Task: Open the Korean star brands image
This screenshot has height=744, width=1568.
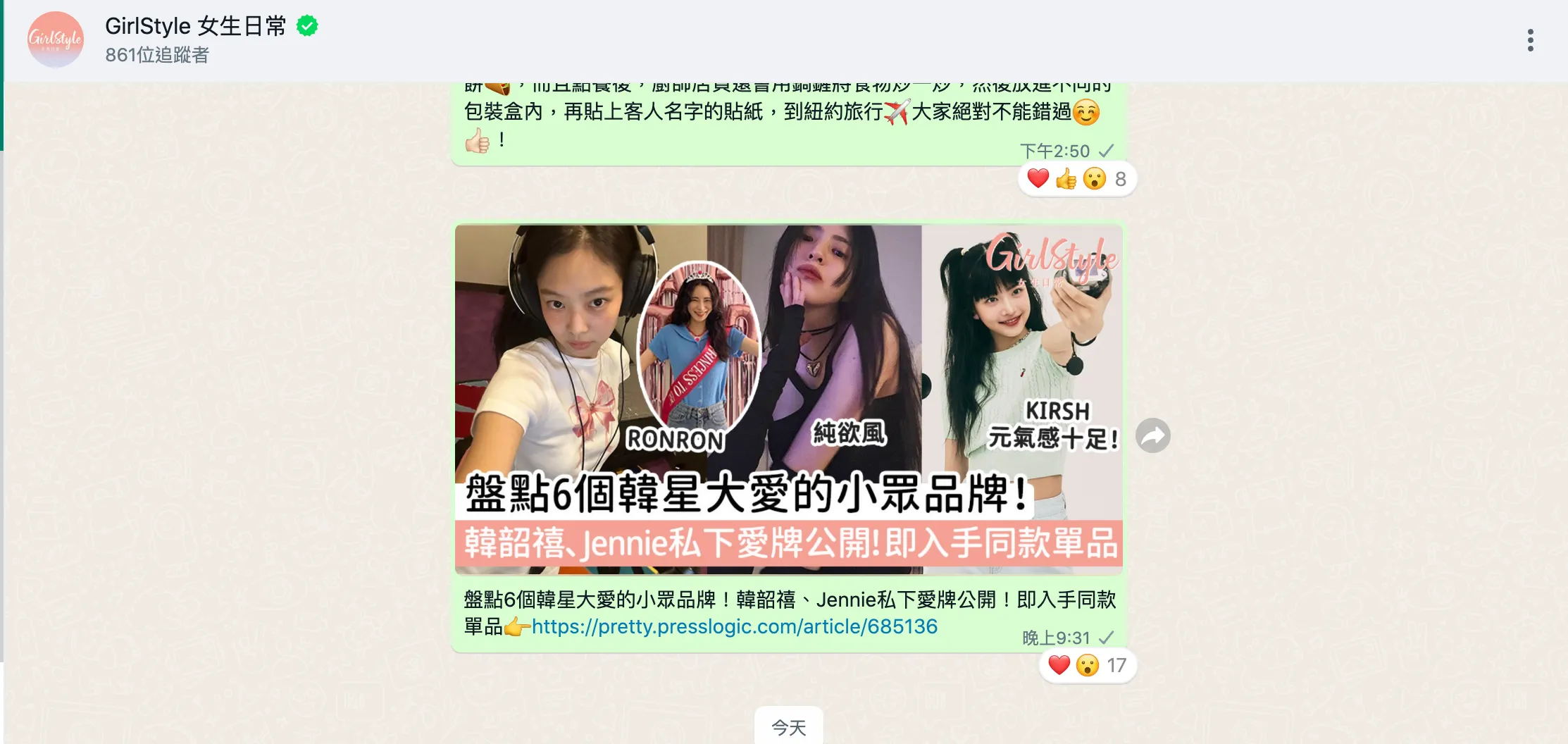Action: point(788,399)
